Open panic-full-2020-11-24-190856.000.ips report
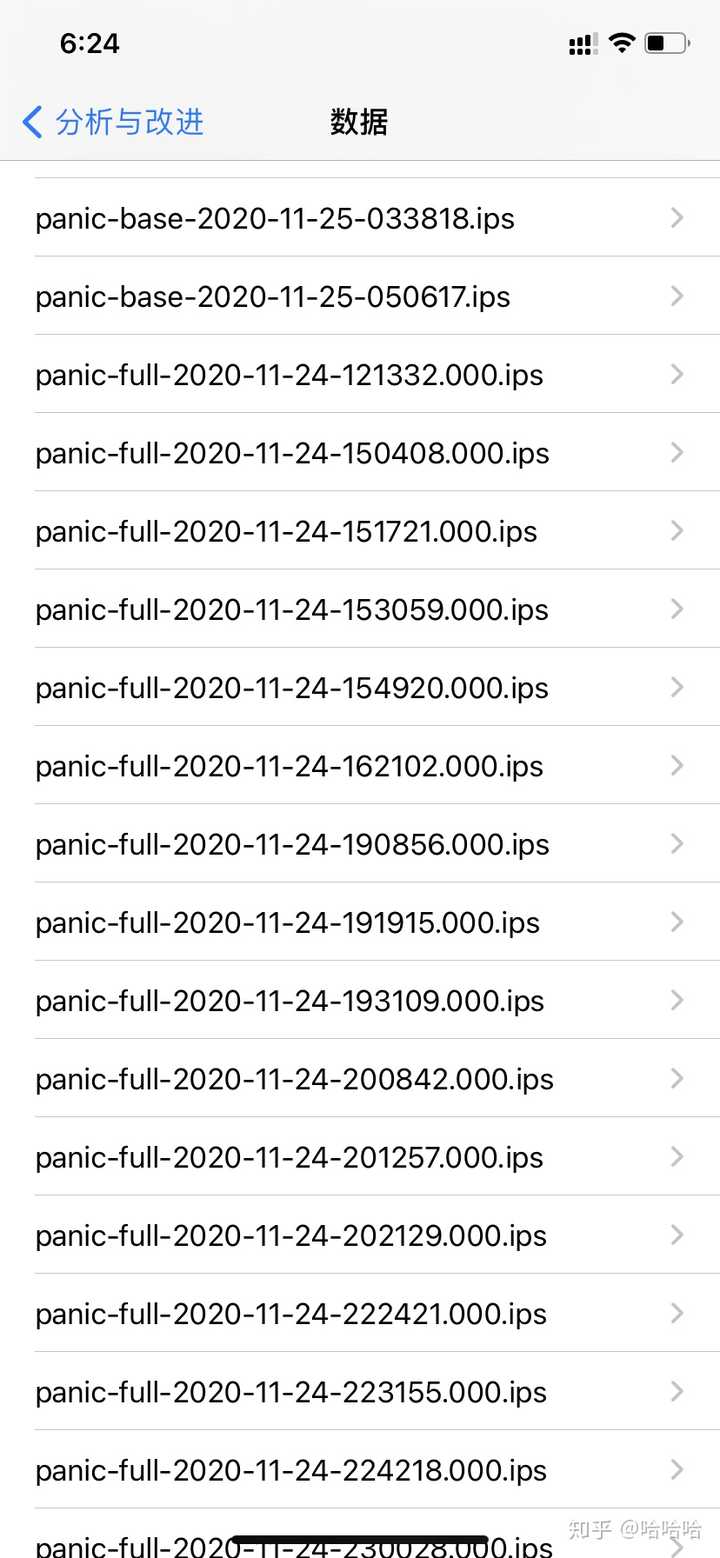 (291, 844)
